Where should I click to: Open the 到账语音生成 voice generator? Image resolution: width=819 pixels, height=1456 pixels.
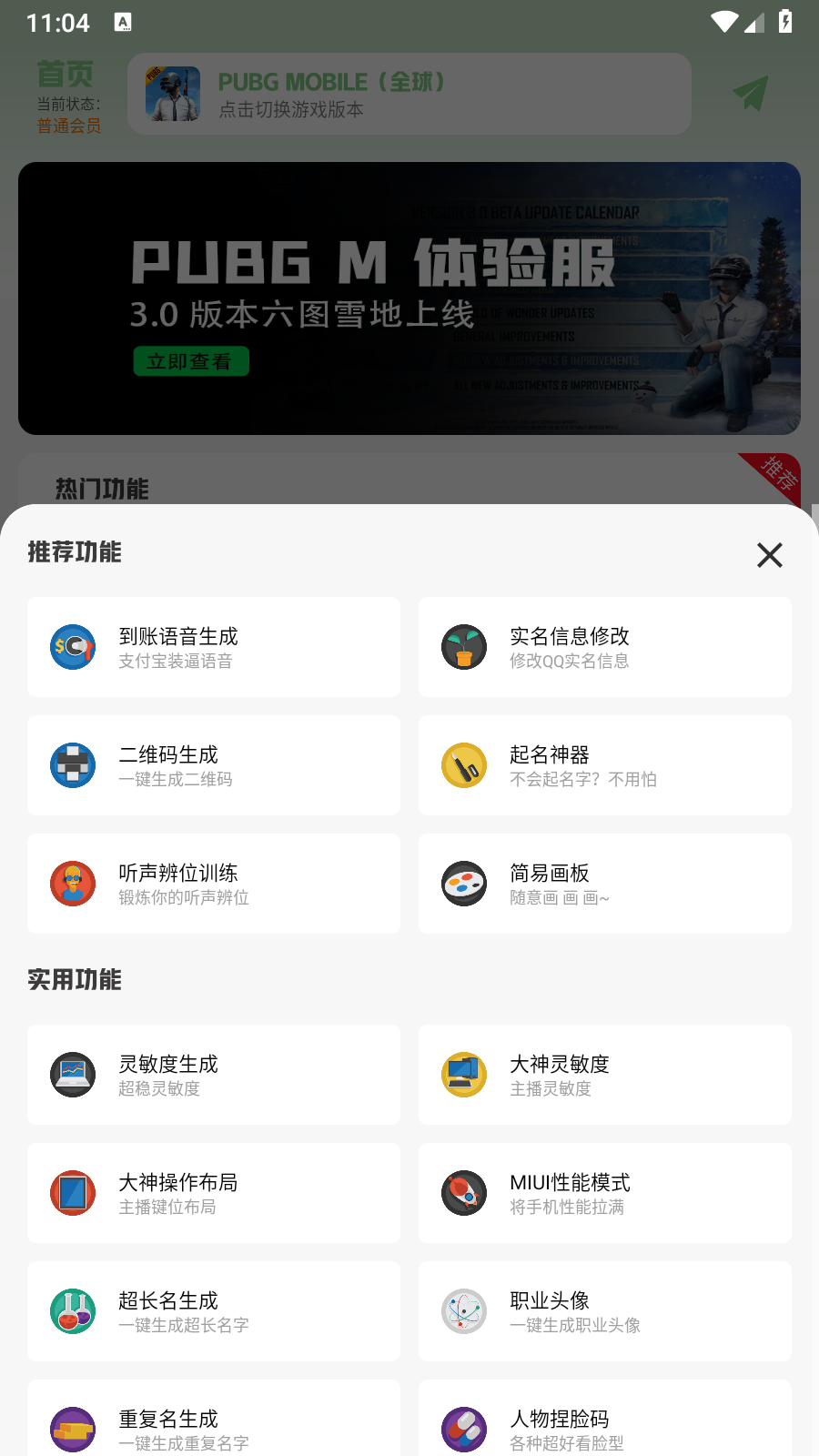pos(214,647)
